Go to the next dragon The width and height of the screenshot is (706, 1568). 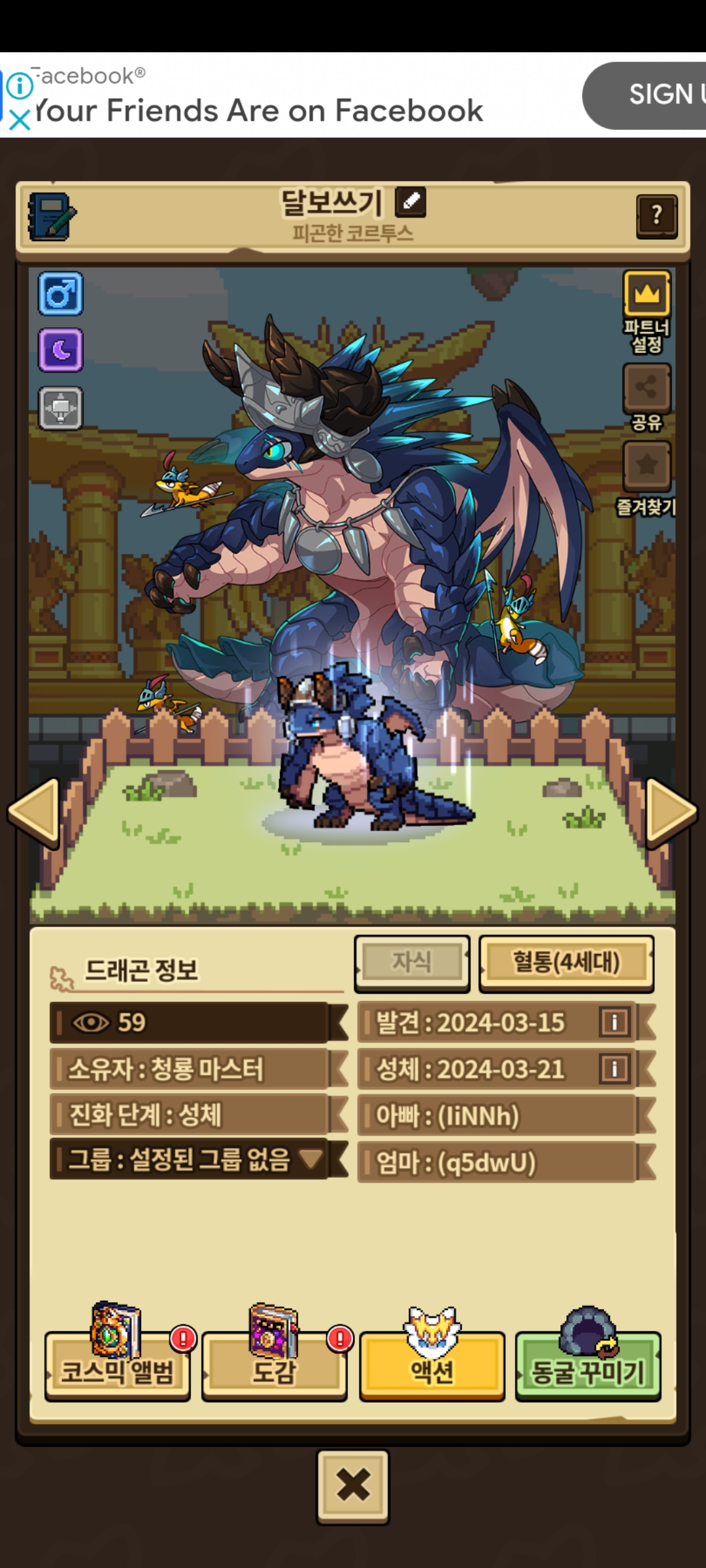pyautogui.click(x=671, y=812)
